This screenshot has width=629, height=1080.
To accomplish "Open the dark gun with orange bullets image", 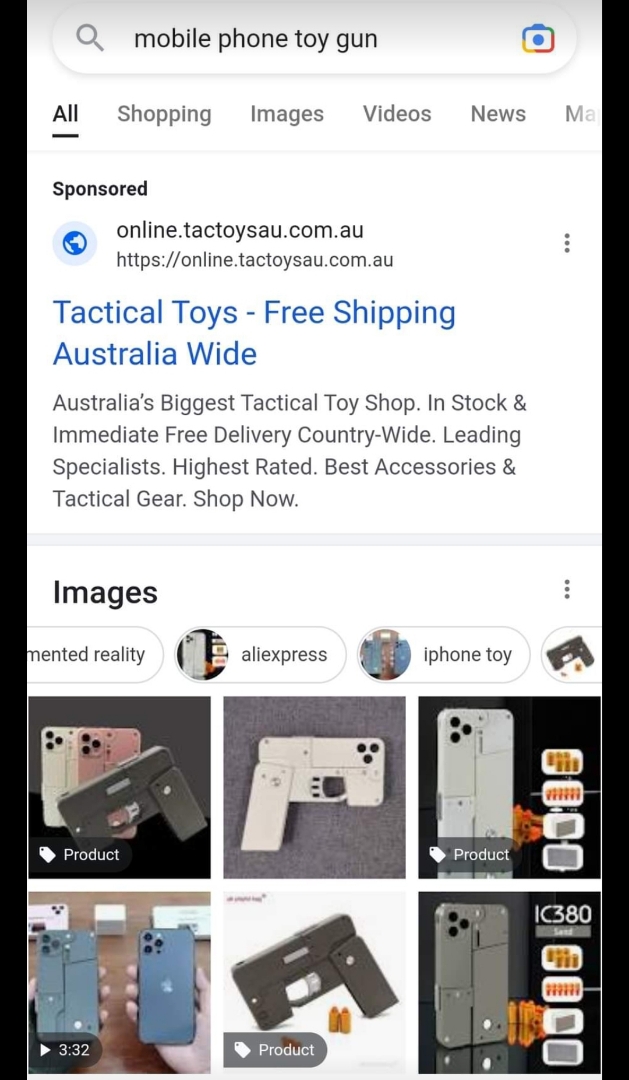I will pyautogui.click(x=314, y=982).
